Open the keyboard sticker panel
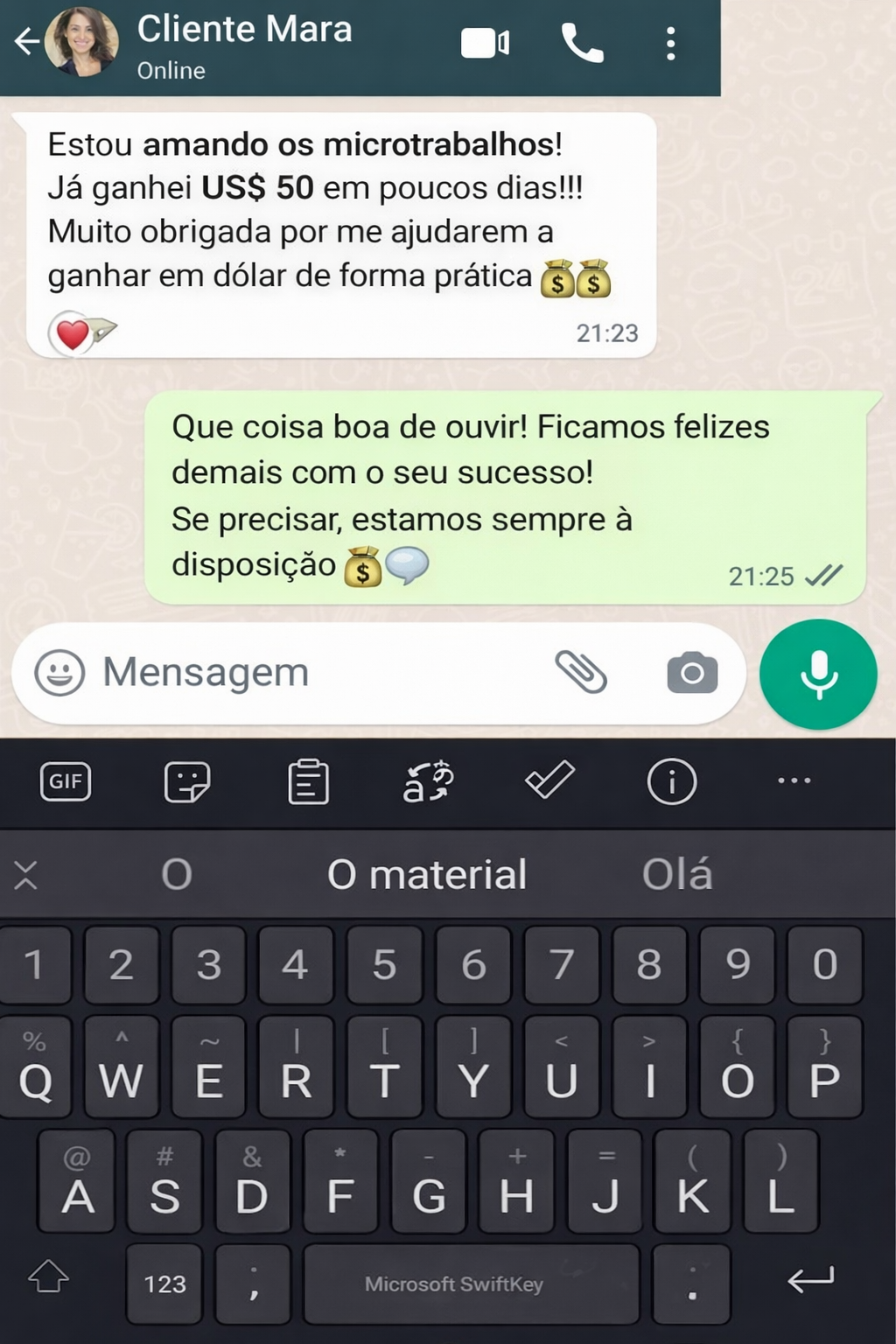The image size is (896, 1344). [x=187, y=781]
